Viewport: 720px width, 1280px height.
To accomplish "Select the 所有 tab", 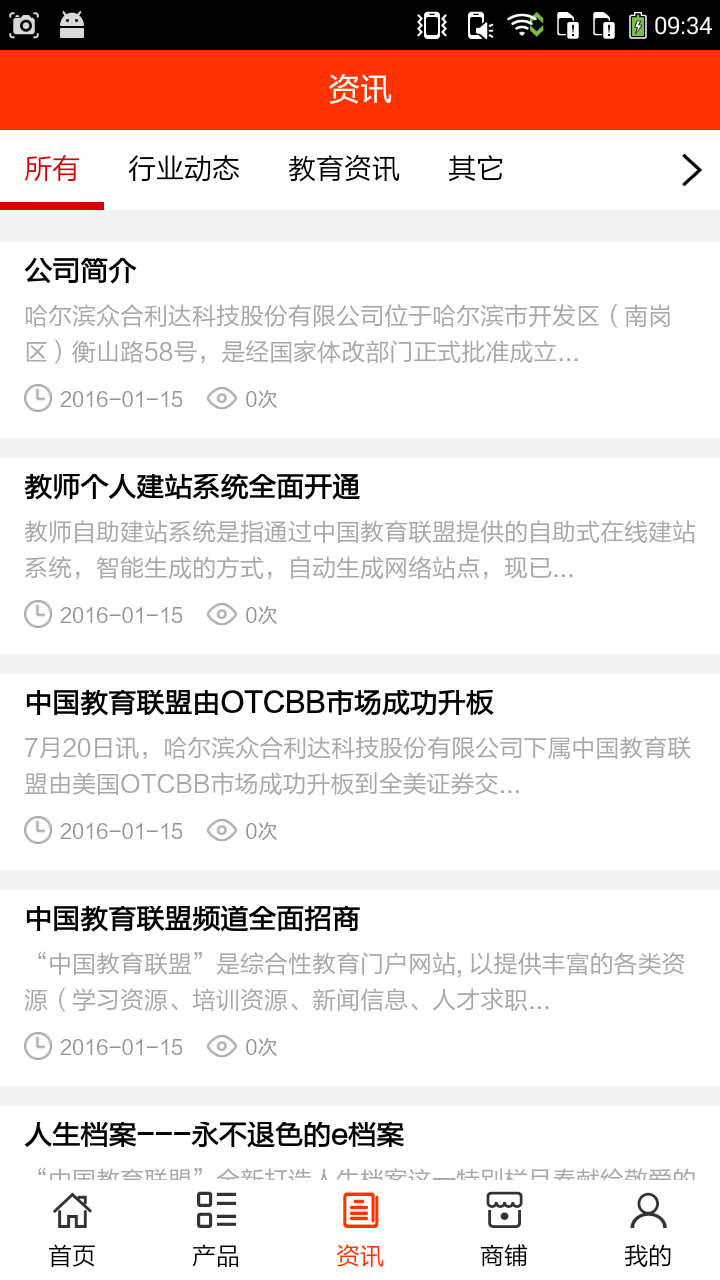I will click(52, 169).
